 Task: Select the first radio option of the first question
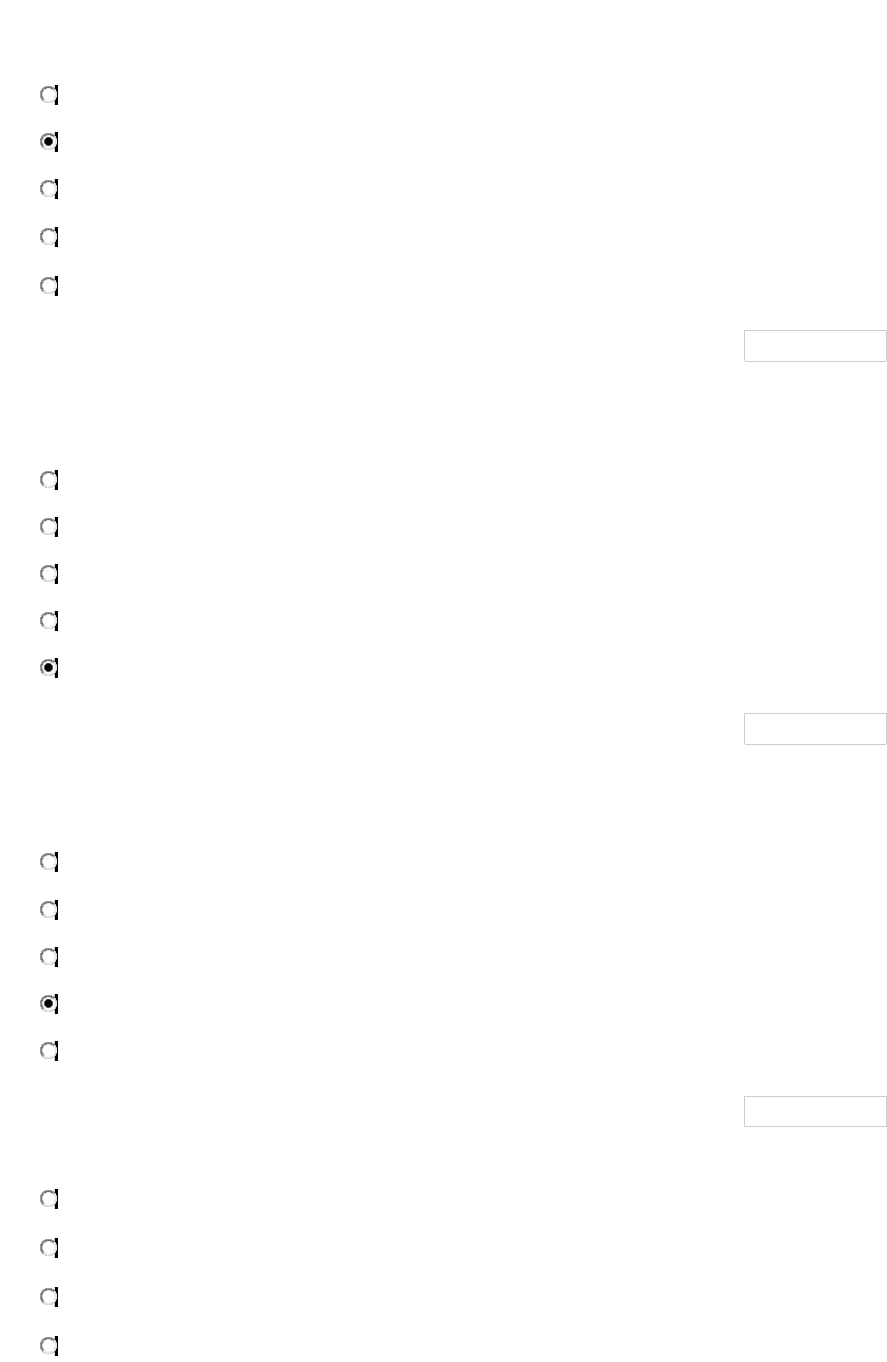[48, 95]
